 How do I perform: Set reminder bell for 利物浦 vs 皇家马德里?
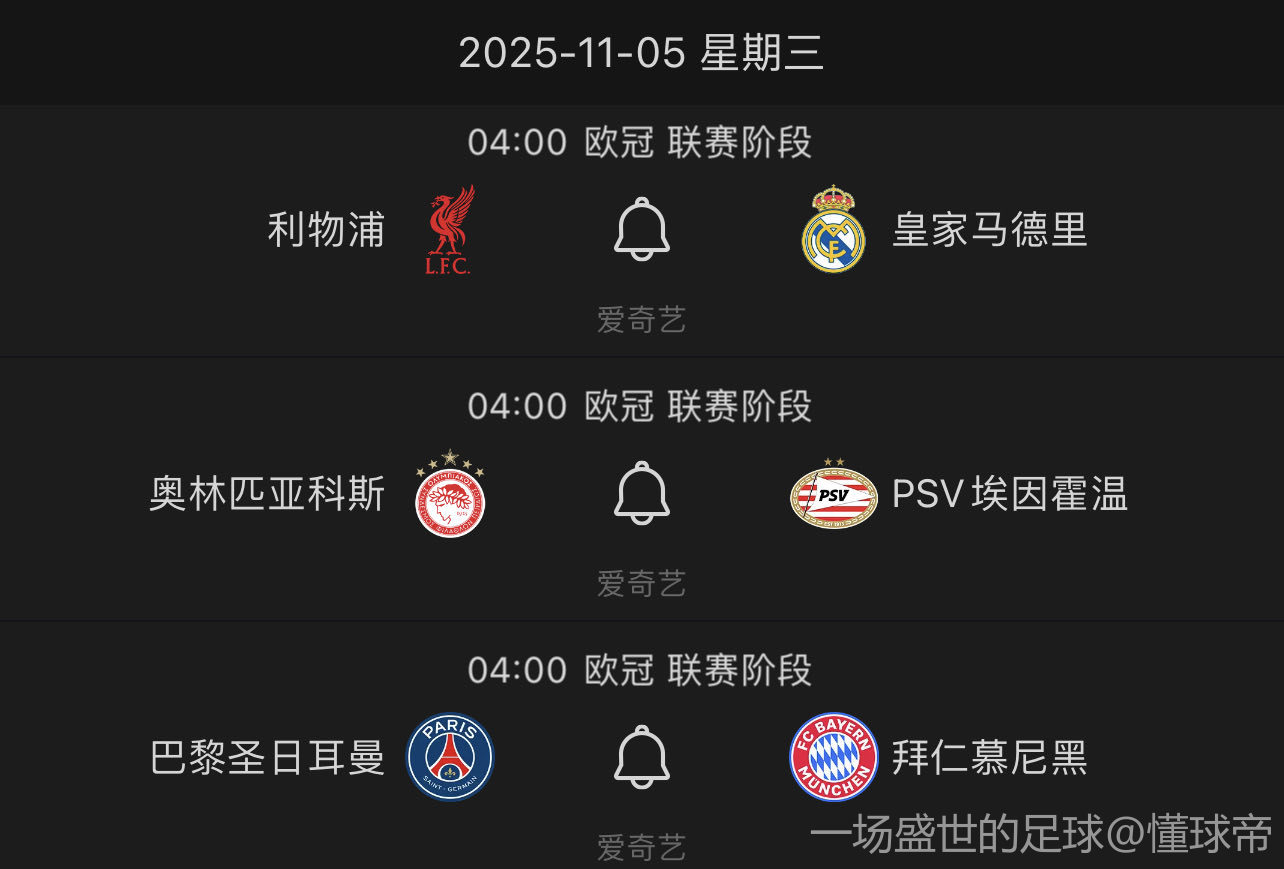[641, 229]
